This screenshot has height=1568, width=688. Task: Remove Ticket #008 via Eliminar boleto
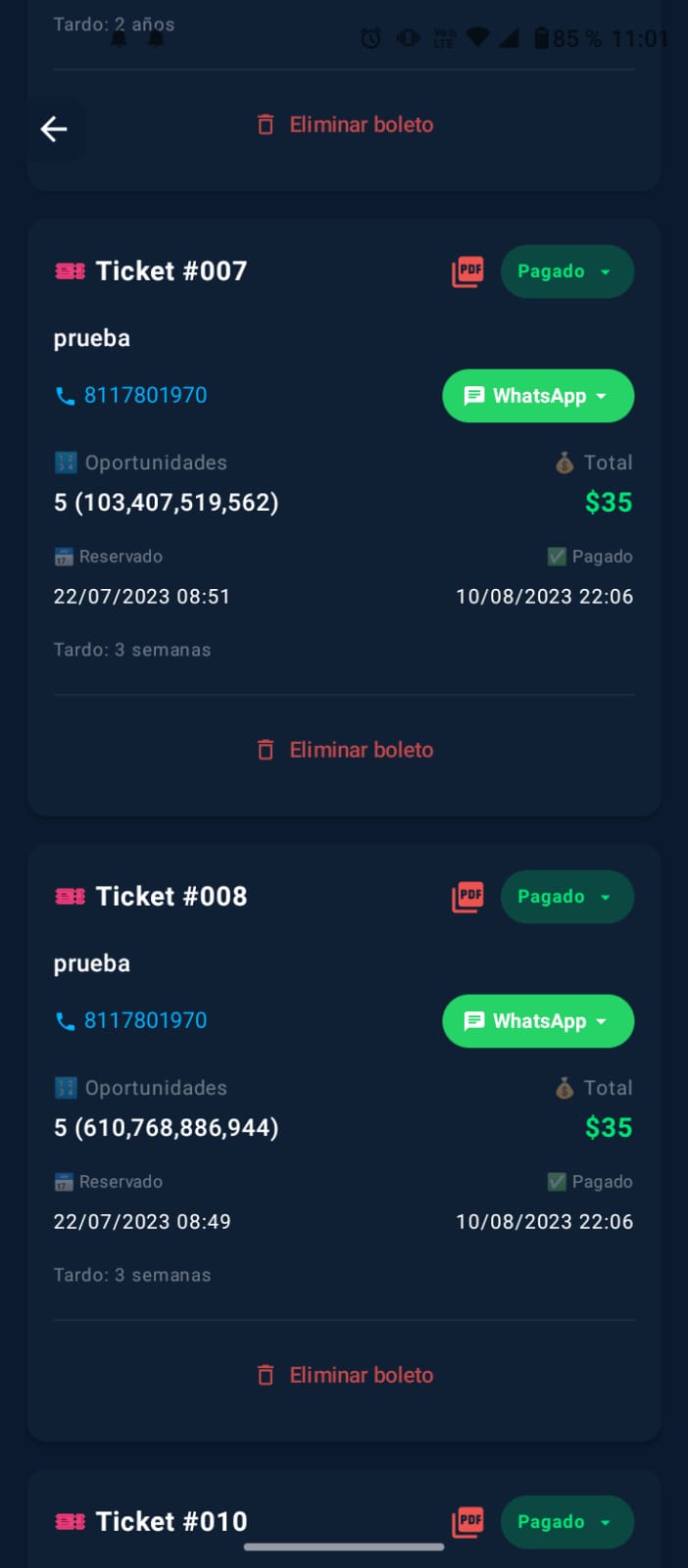[x=344, y=1375]
